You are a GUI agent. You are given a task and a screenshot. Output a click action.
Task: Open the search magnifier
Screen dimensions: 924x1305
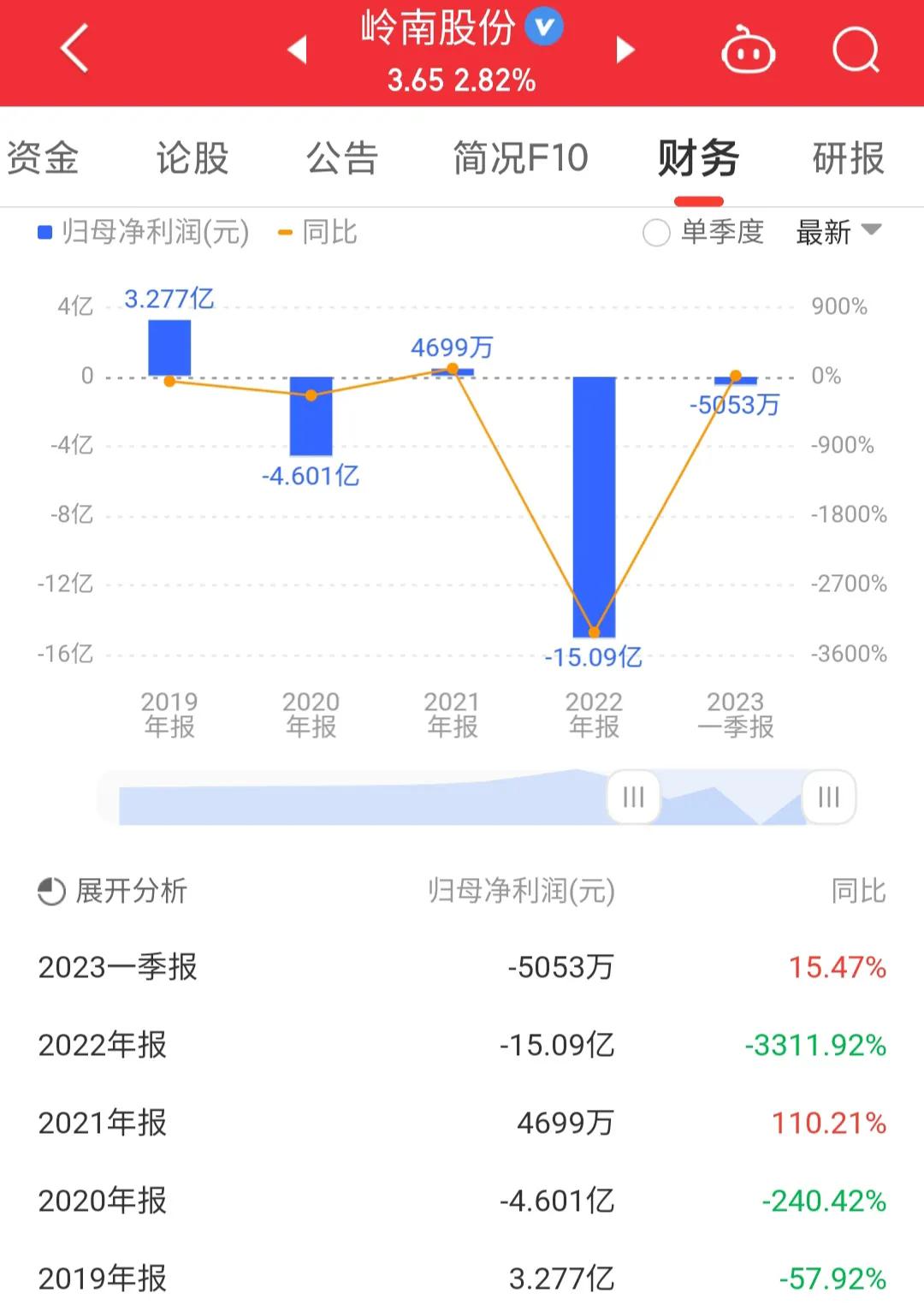tap(855, 50)
